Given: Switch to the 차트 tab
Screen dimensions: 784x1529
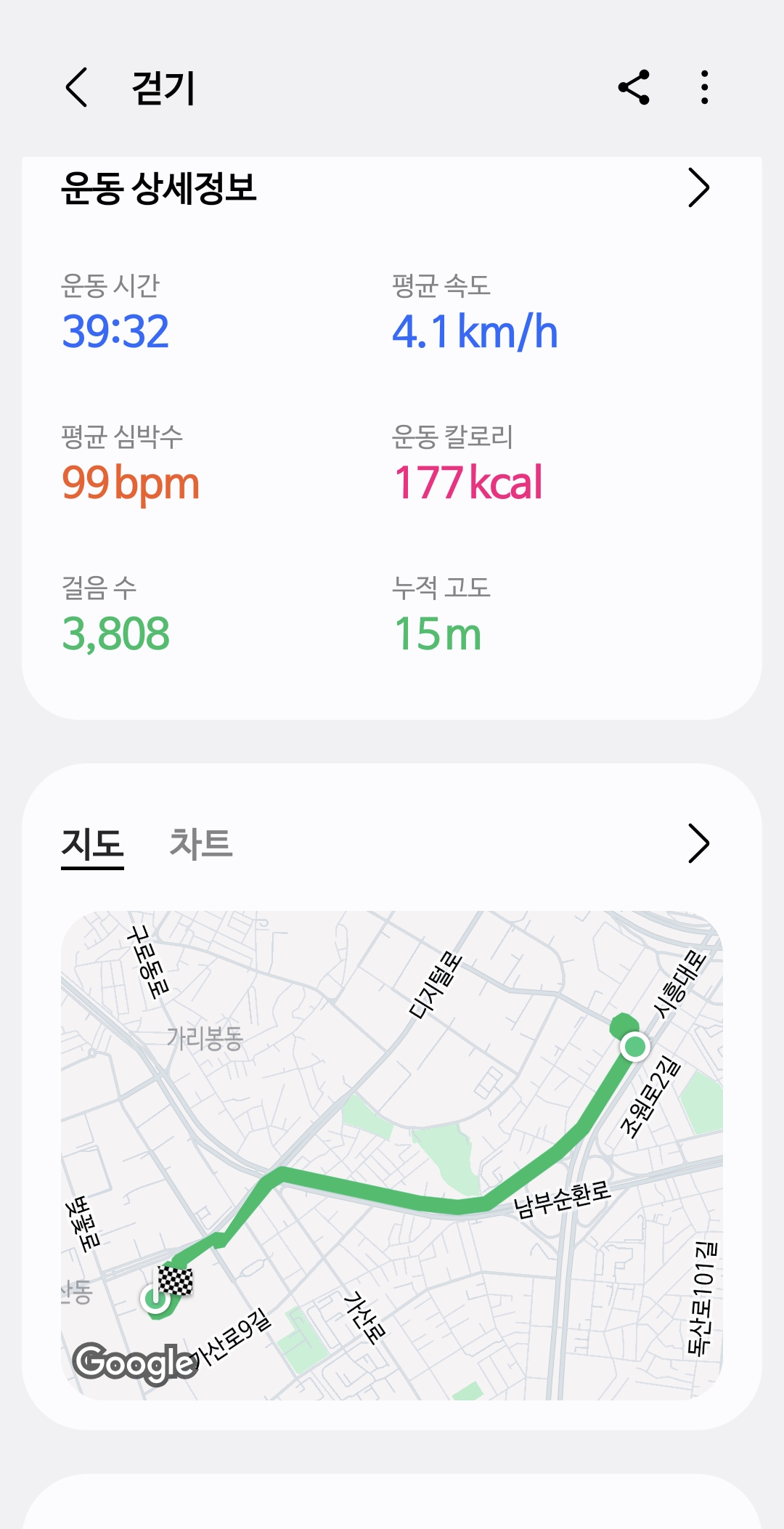Looking at the screenshot, I should pyautogui.click(x=201, y=844).
